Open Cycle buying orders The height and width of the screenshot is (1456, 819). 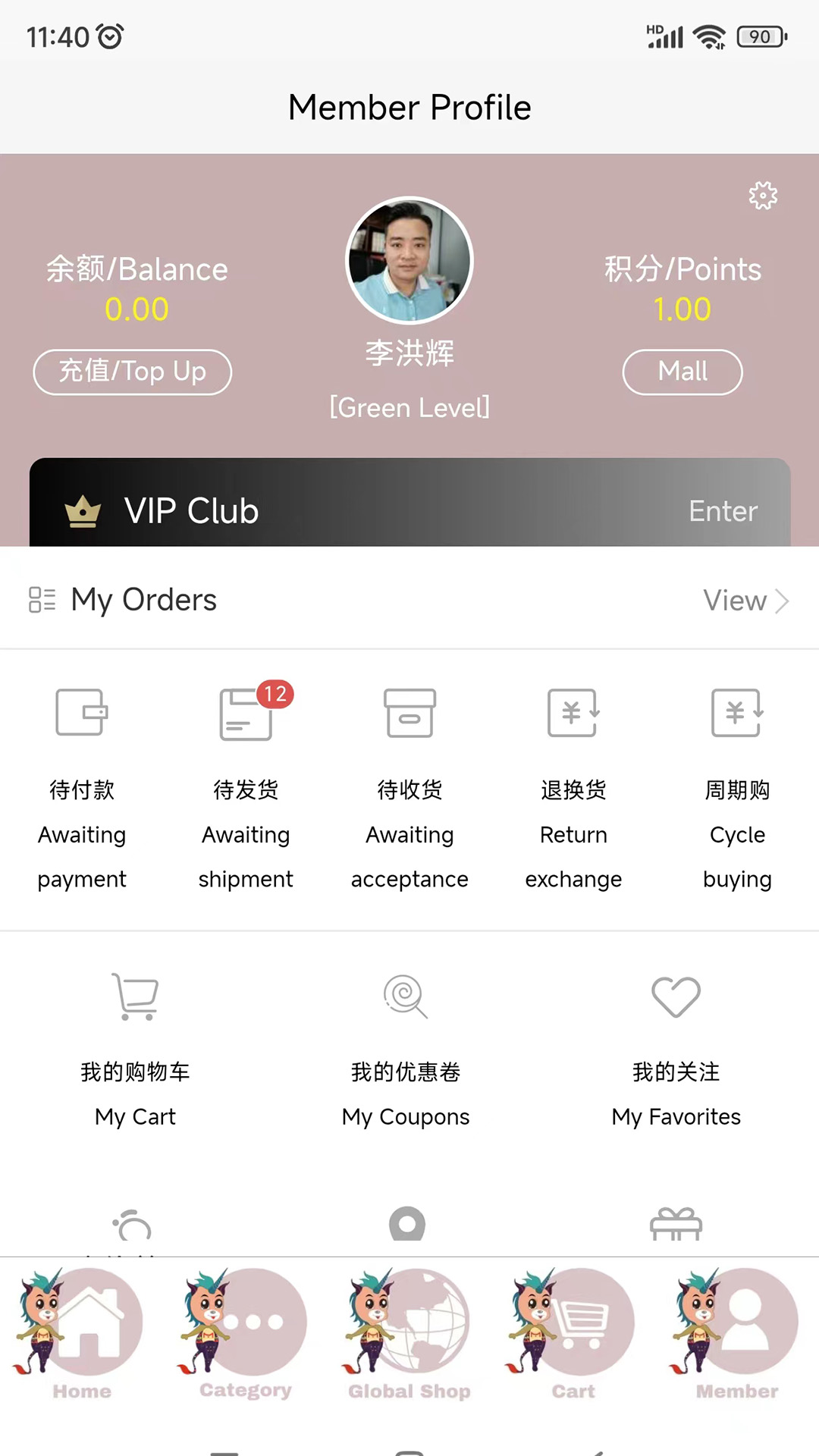click(737, 789)
